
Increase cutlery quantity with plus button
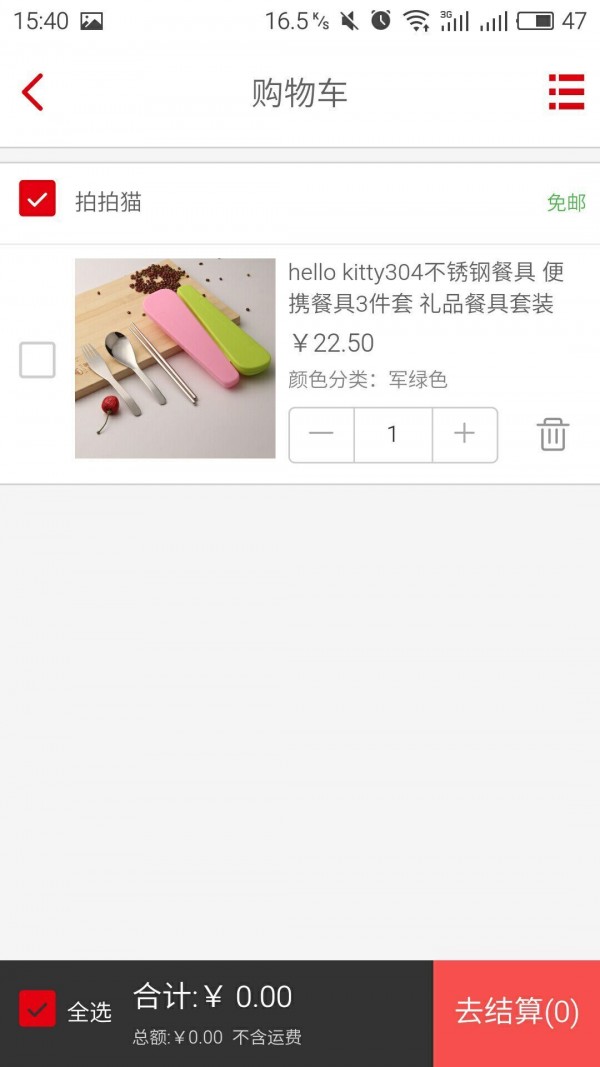(464, 434)
